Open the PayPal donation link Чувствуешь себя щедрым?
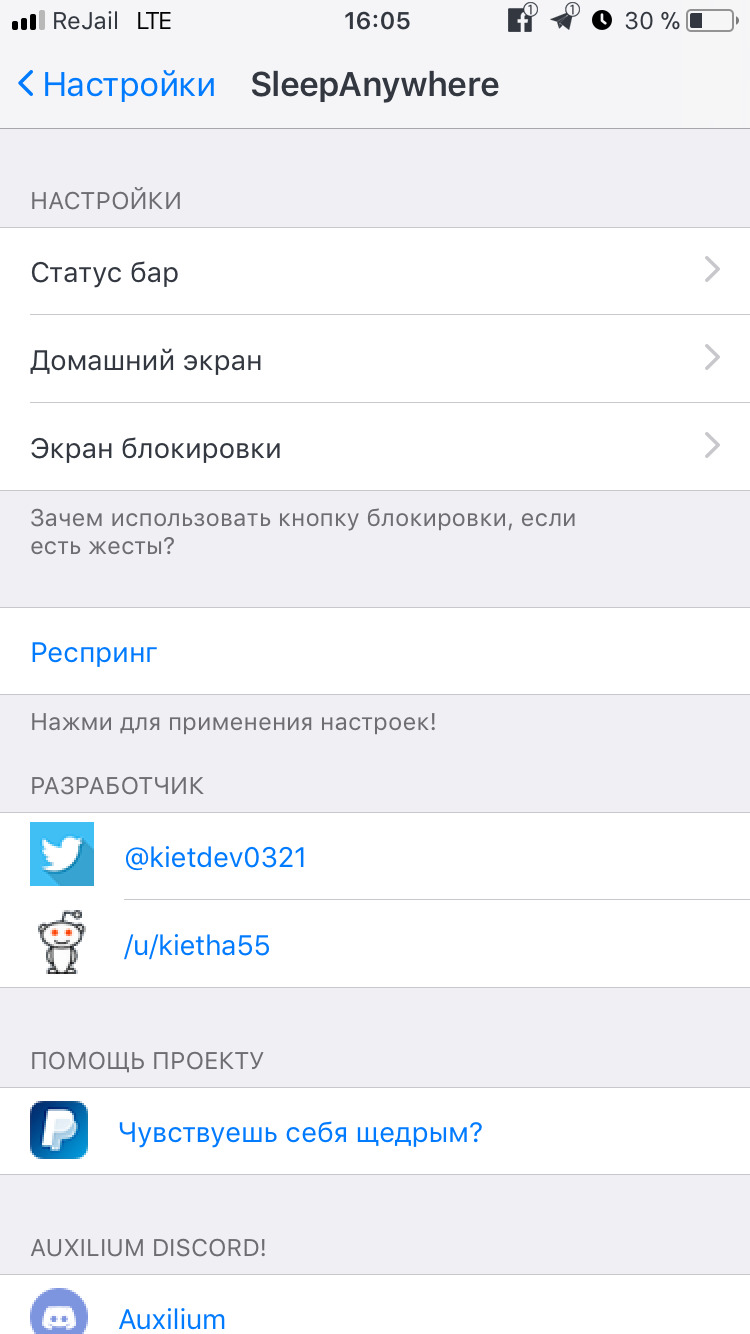The image size is (750, 1334). [x=375, y=1131]
